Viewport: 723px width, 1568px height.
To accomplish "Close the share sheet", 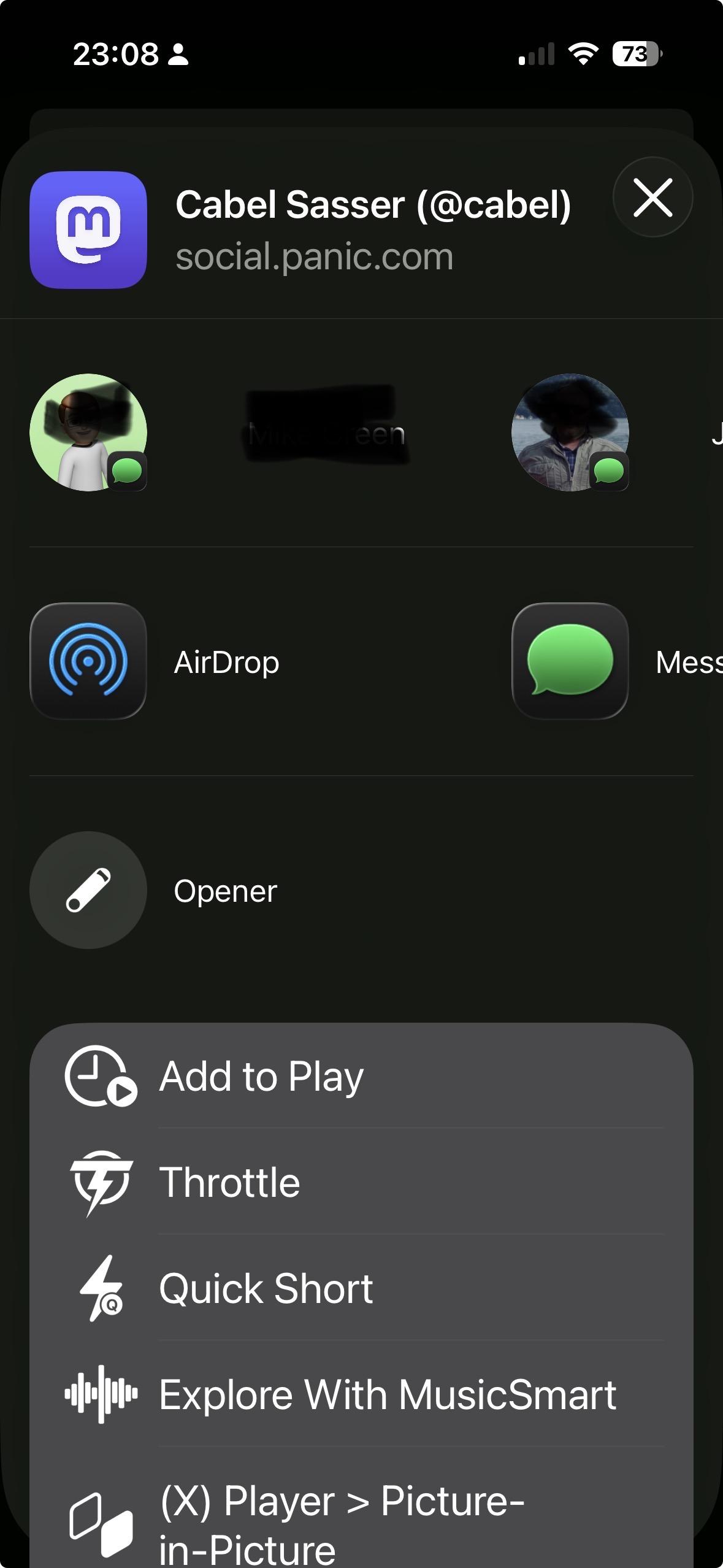I will click(x=652, y=198).
